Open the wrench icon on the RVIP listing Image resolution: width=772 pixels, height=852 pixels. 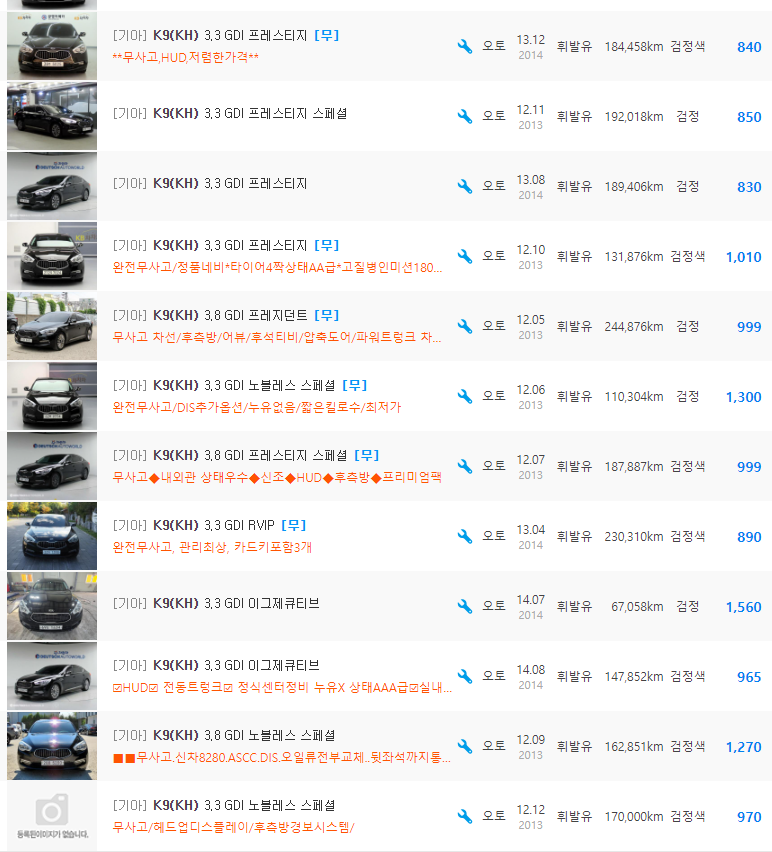[x=462, y=536]
